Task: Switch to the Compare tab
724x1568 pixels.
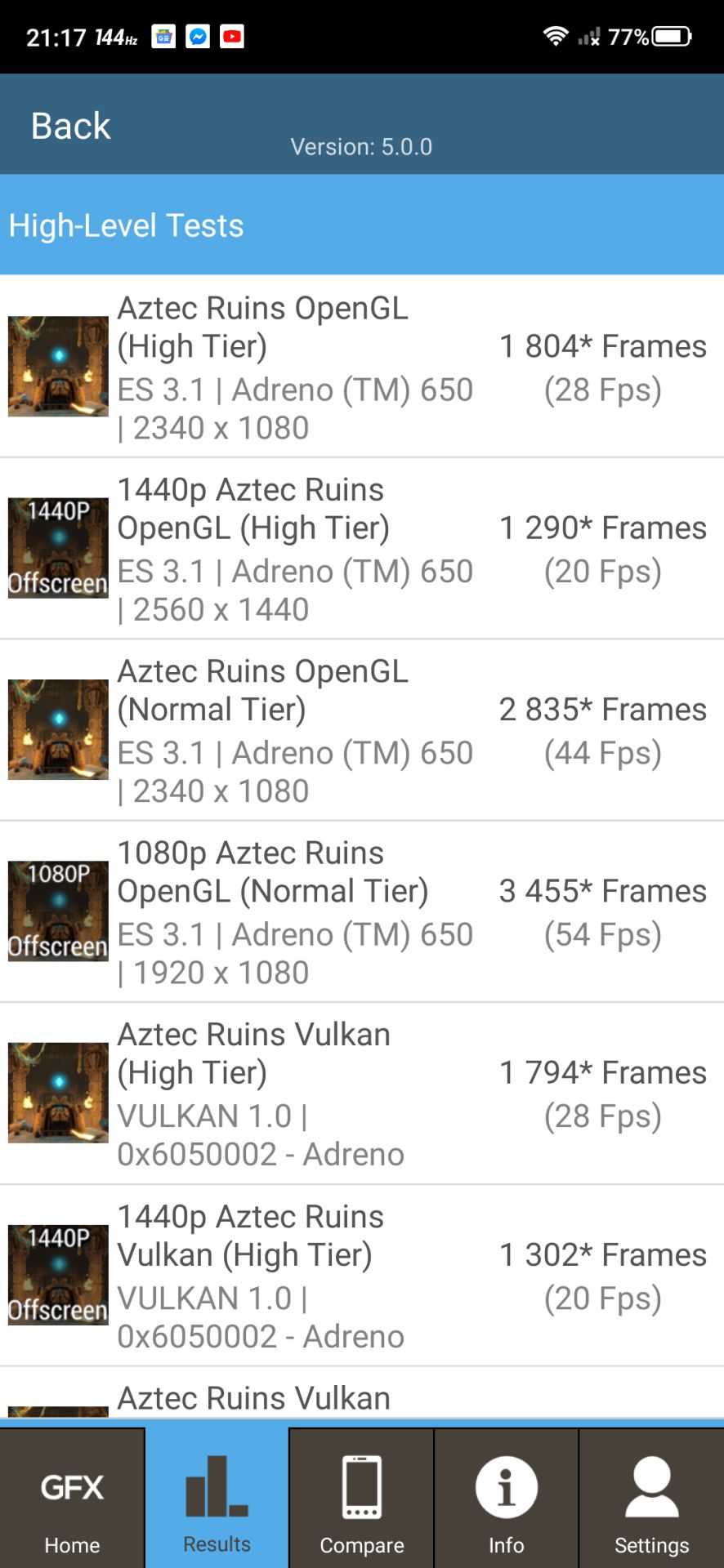Action: click(362, 1498)
